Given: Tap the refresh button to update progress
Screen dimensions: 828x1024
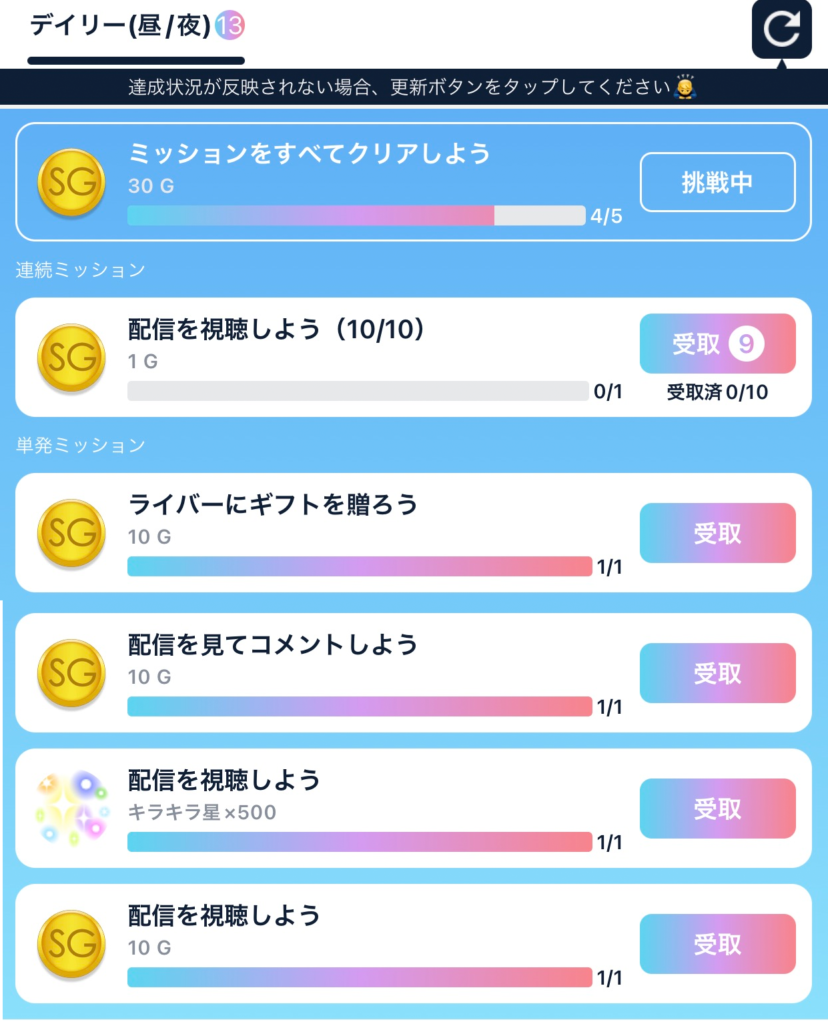Looking at the screenshot, I should pyautogui.click(x=781, y=30).
